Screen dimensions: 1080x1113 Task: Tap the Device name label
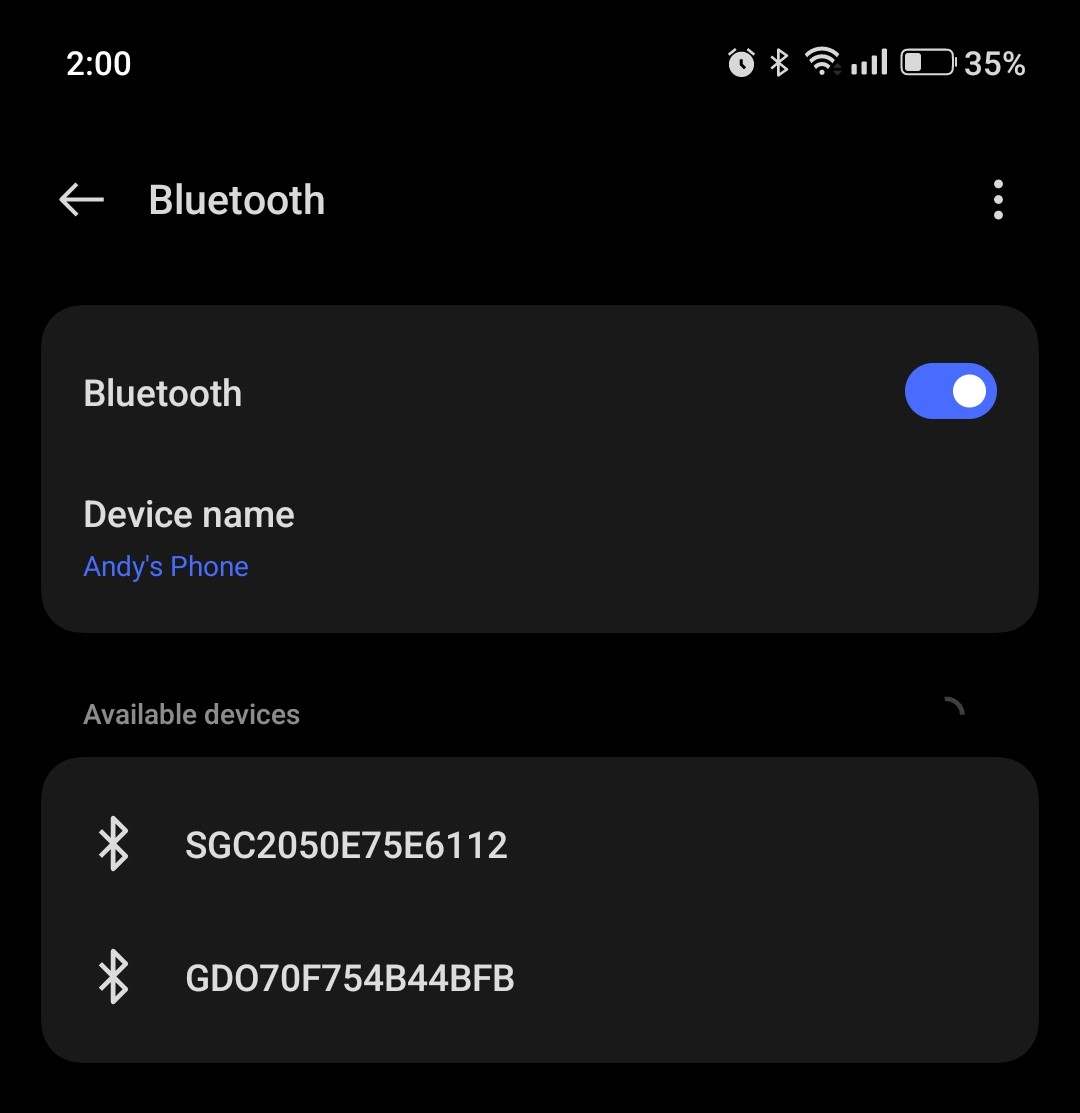pos(189,513)
